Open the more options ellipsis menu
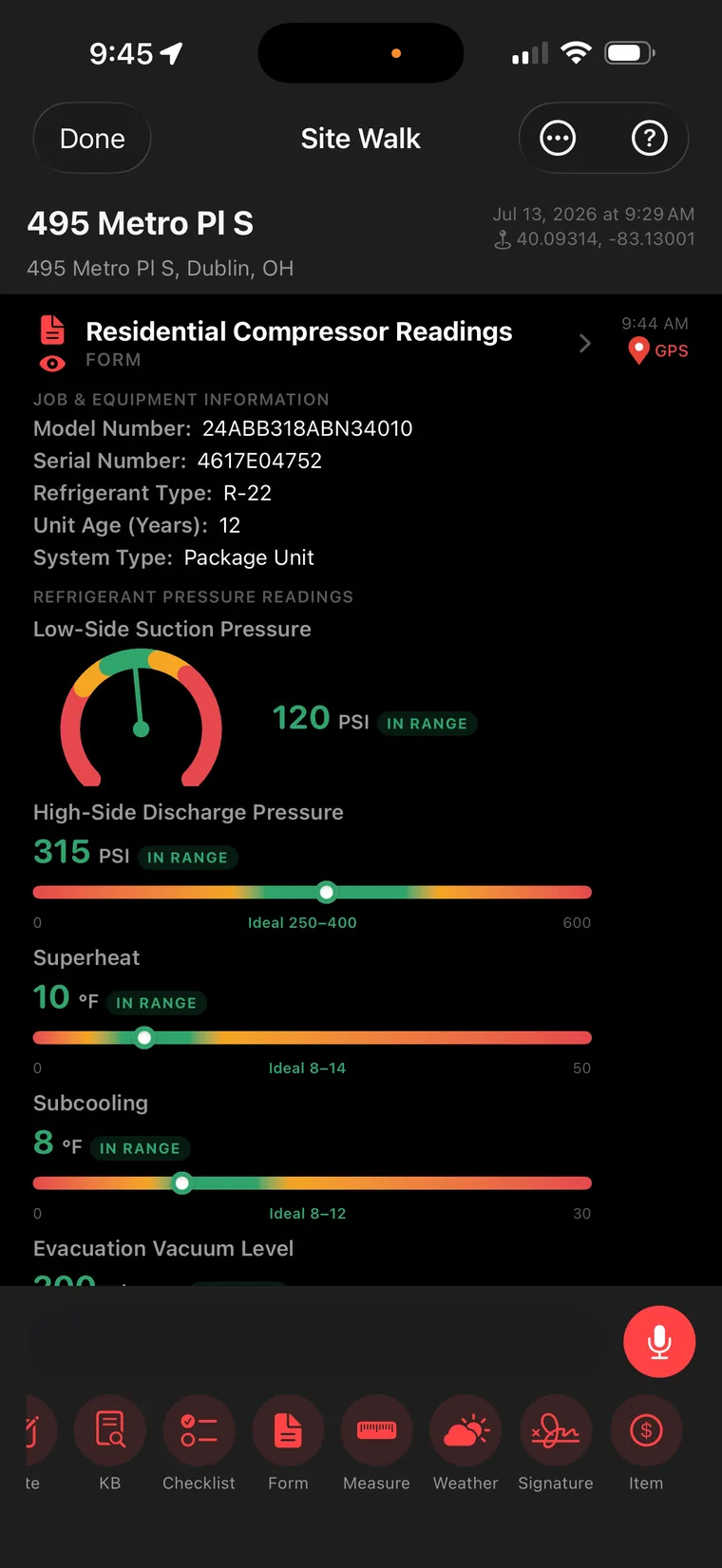 pyautogui.click(x=558, y=139)
